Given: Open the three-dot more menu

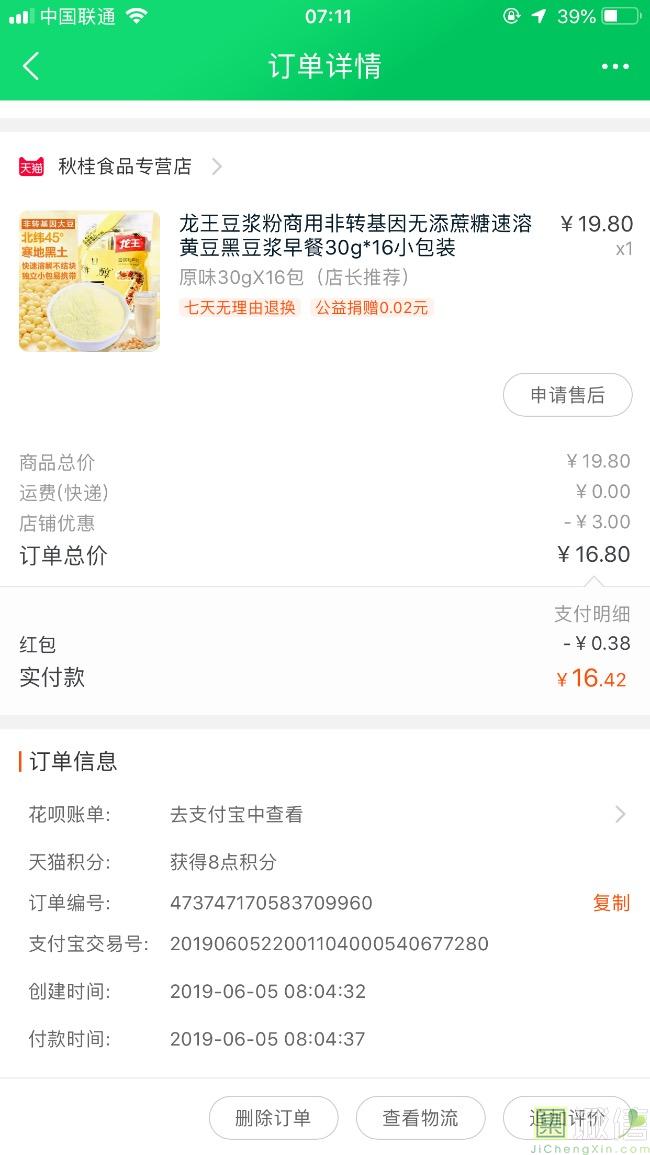Looking at the screenshot, I should click(x=615, y=67).
